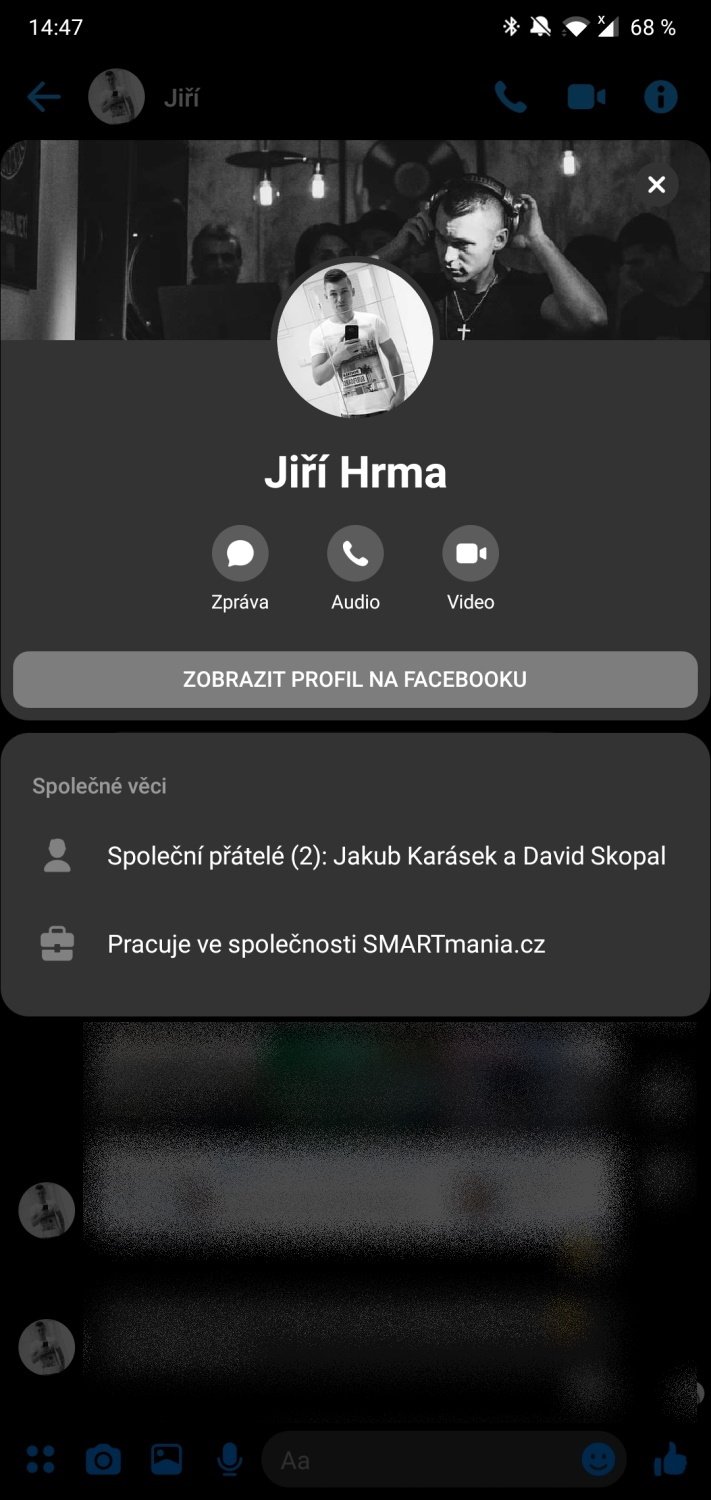The image size is (711, 1500).
Task: Tap the Aa message input field
Action: click(x=420, y=1460)
